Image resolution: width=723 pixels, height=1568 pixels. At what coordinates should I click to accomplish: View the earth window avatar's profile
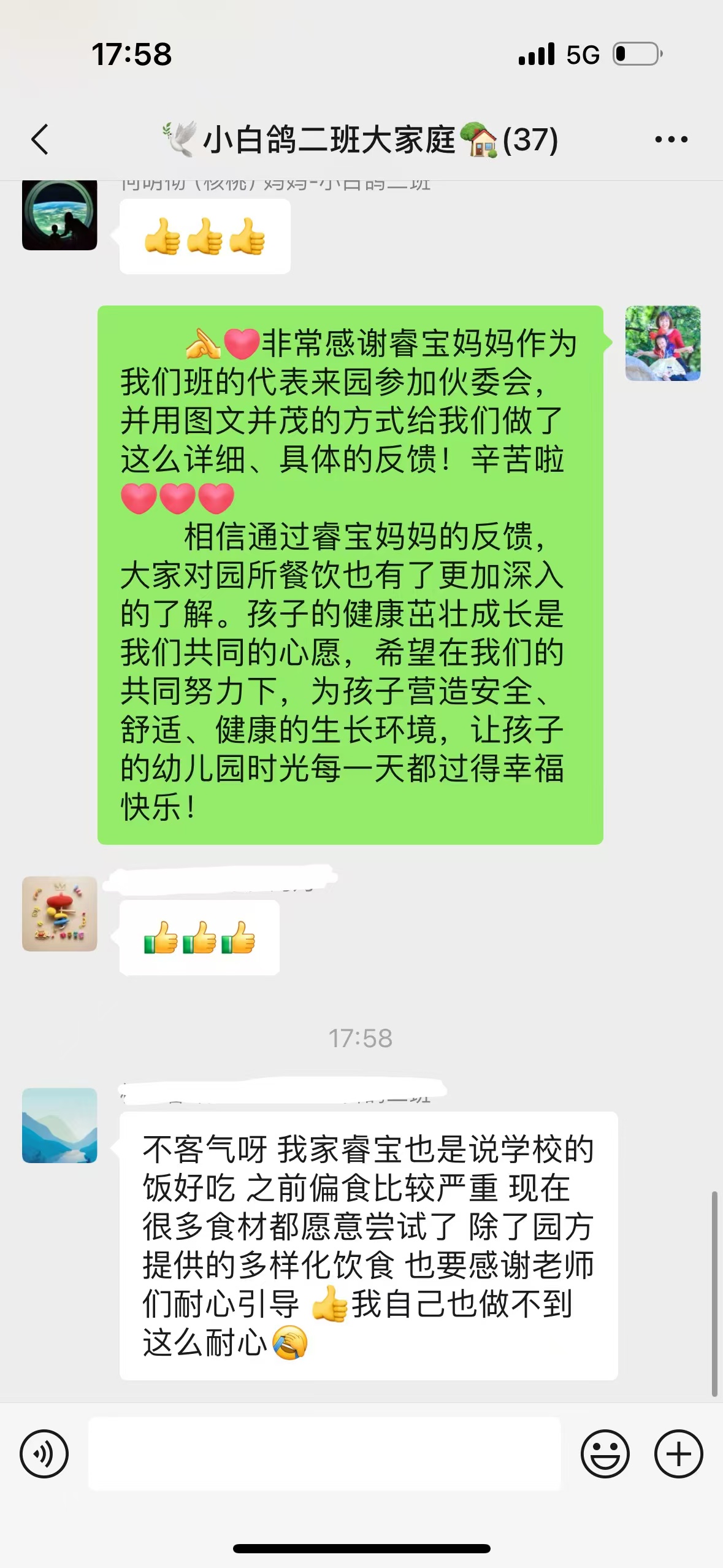click(59, 215)
